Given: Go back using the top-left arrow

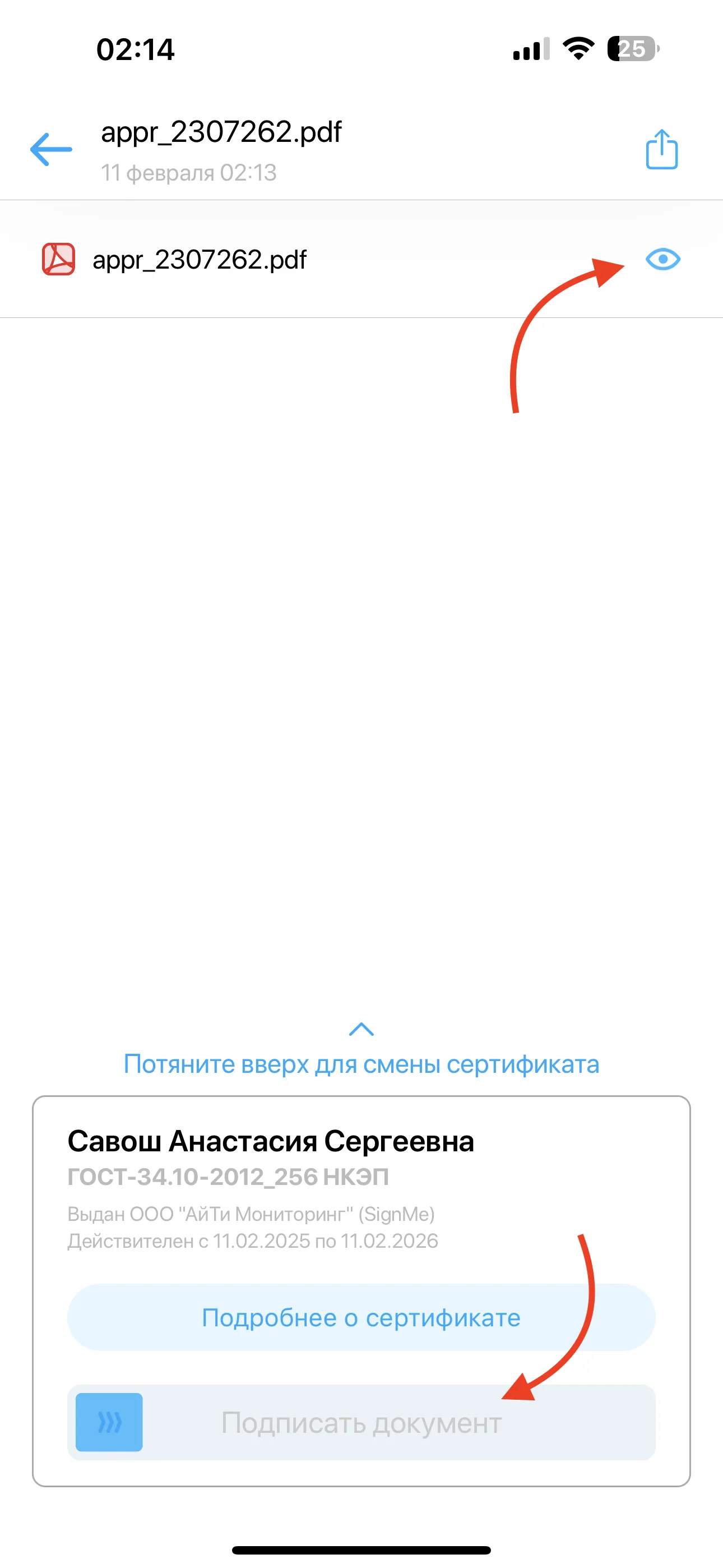Looking at the screenshot, I should coord(51,149).
